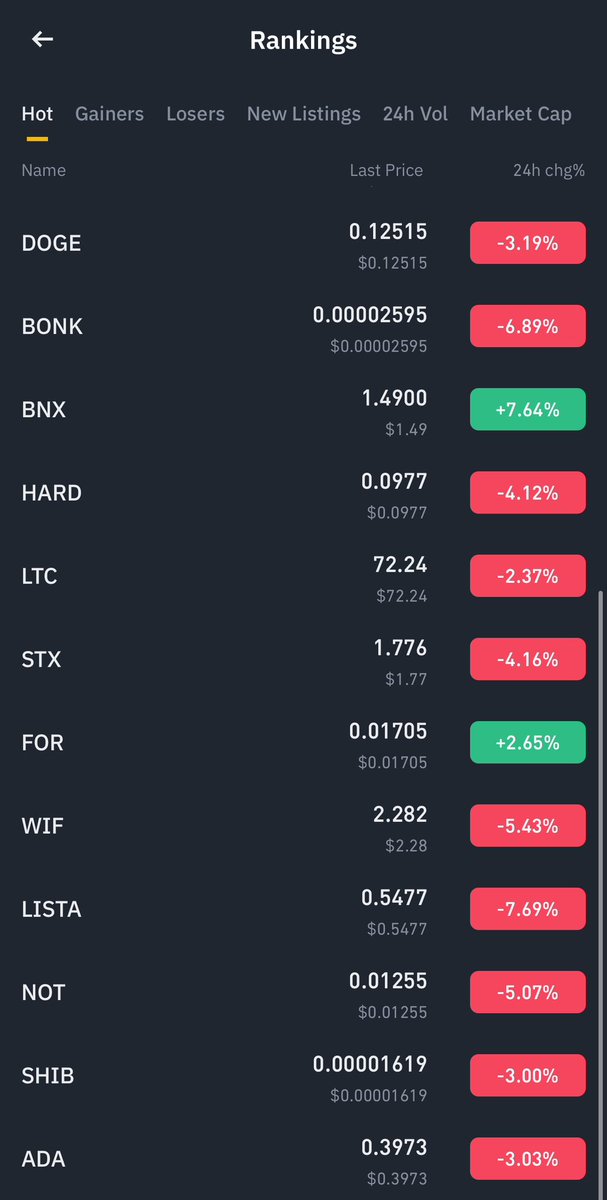
Task: Switch to the Market Cap tab
Action: click(x=521, y=114)
